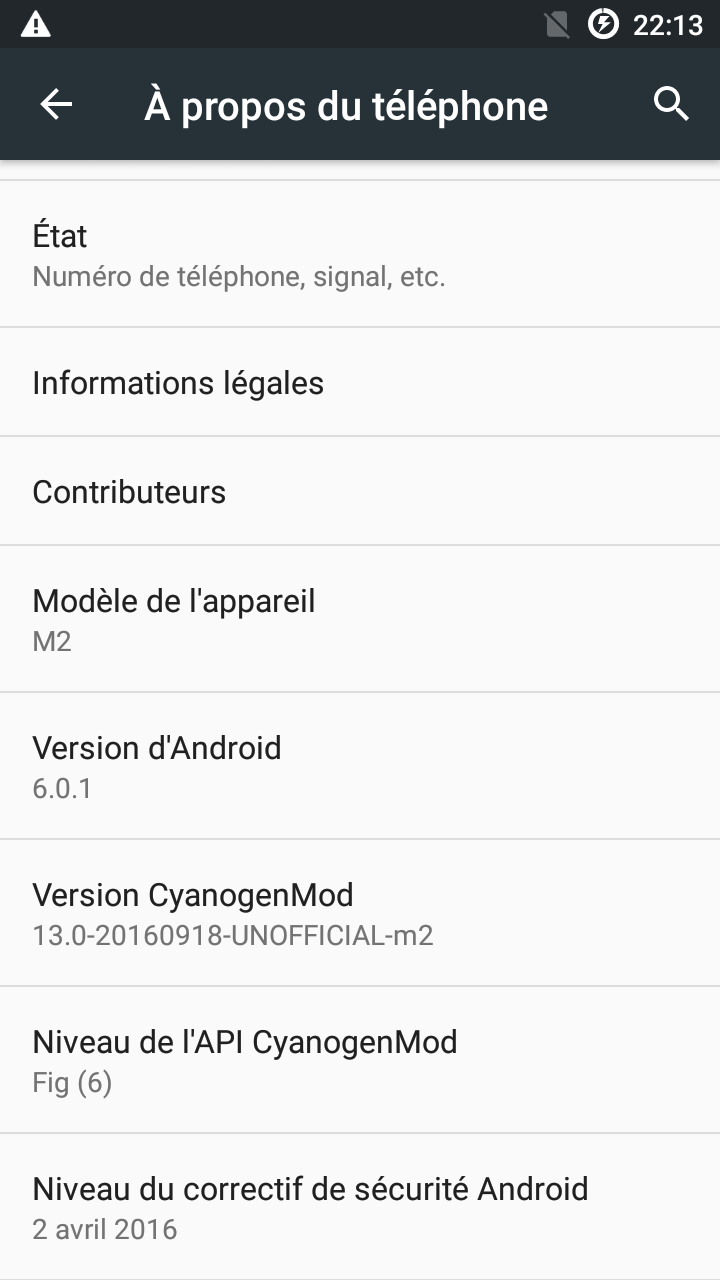Tap Niveau du correctif de sécurité Android
The height and width of the screenshot is (1280, 720).
pos(360,1207)
